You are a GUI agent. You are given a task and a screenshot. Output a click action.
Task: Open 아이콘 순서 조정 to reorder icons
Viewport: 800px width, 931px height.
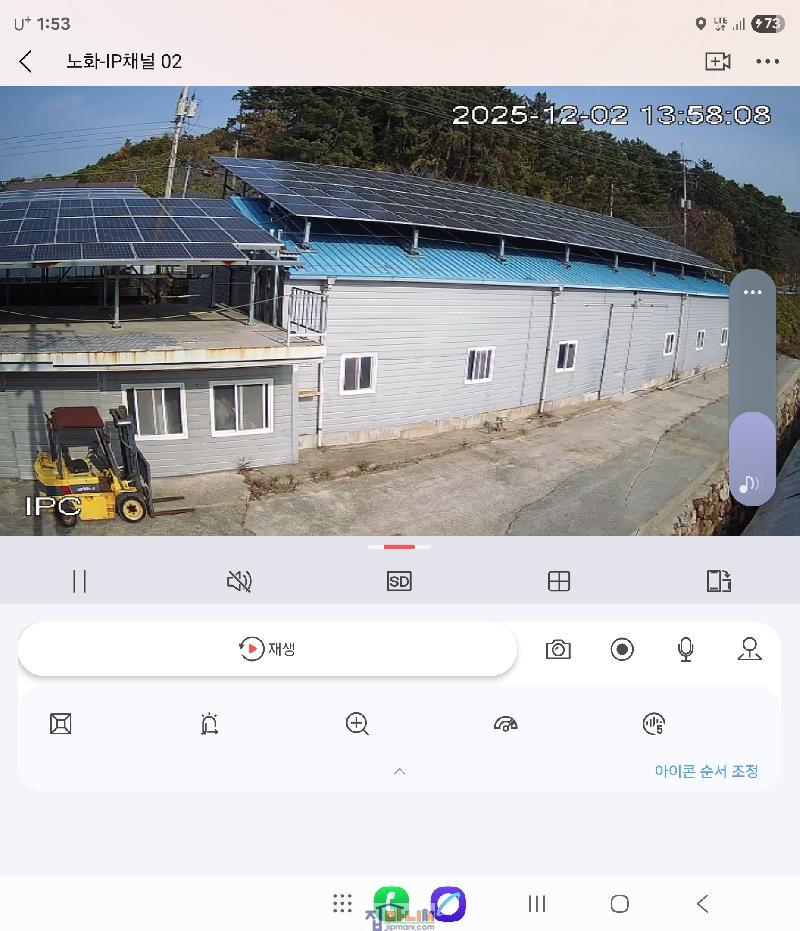706,771
